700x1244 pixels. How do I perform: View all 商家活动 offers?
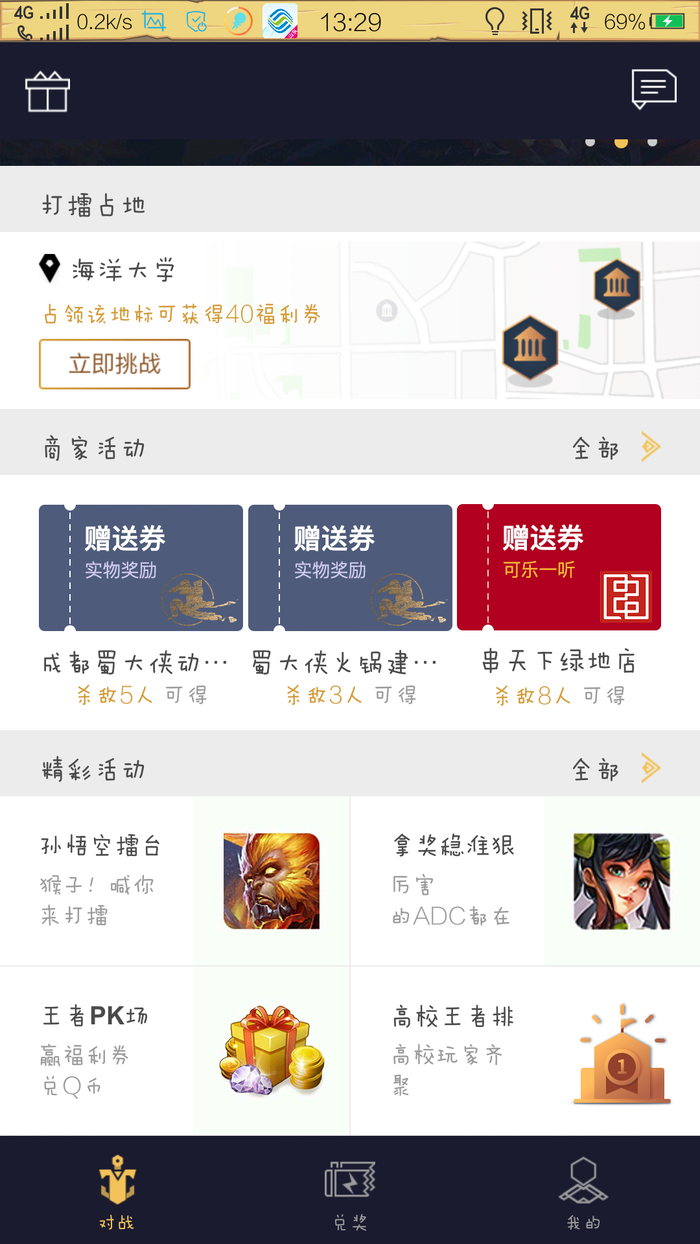pos(616,448)
